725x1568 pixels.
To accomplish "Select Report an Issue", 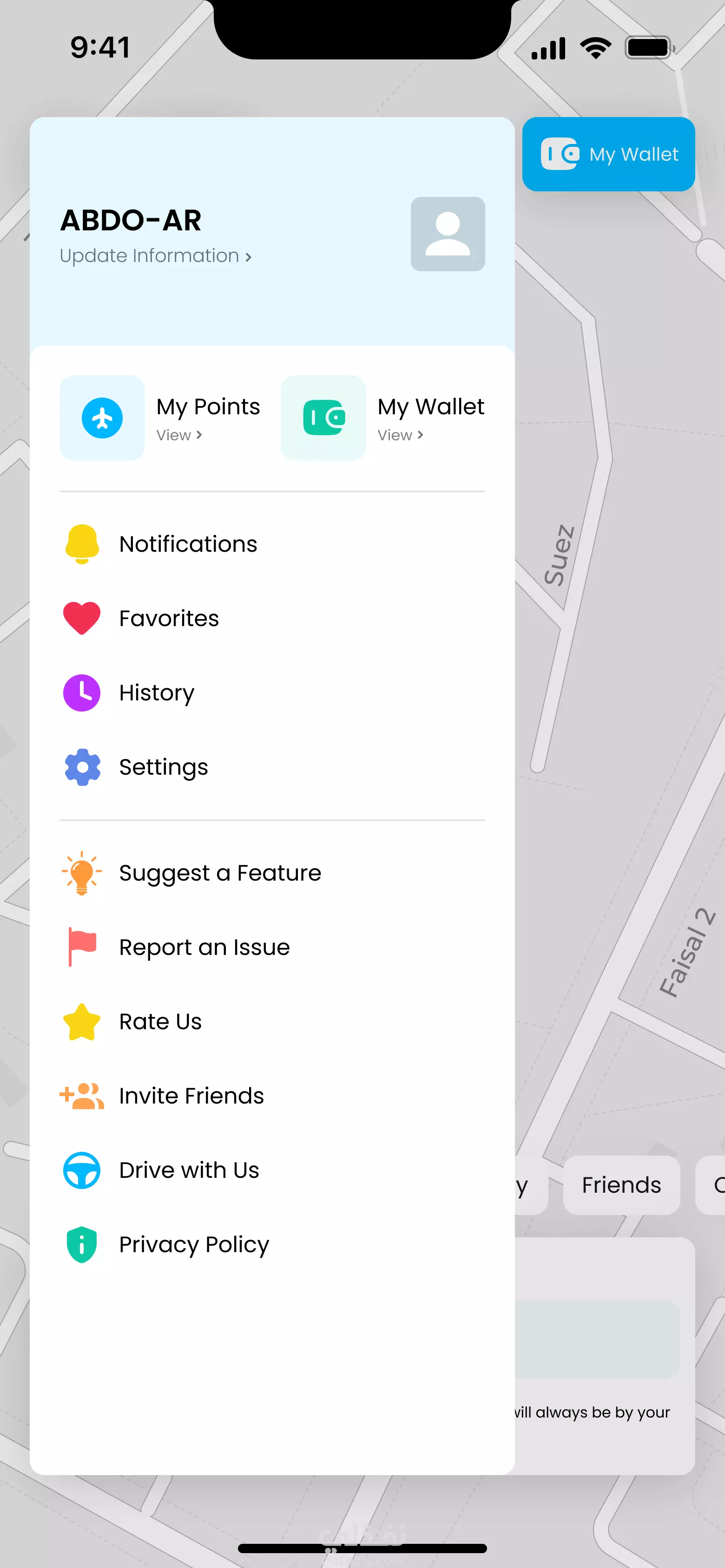I will point(272,947).
